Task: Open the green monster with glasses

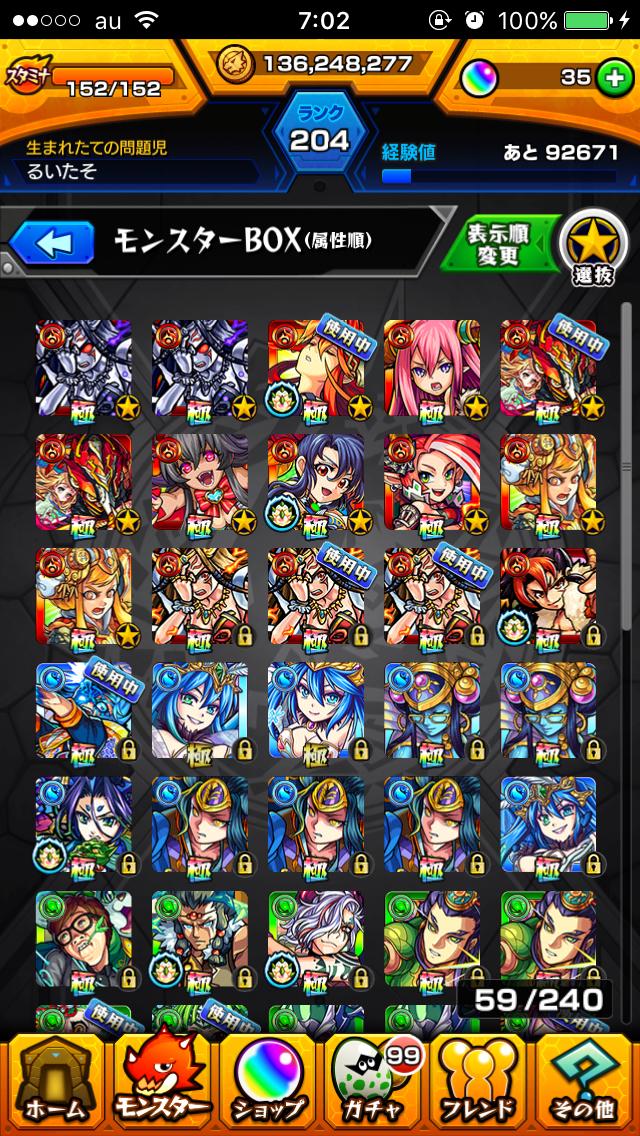Action: click(83, 937)
